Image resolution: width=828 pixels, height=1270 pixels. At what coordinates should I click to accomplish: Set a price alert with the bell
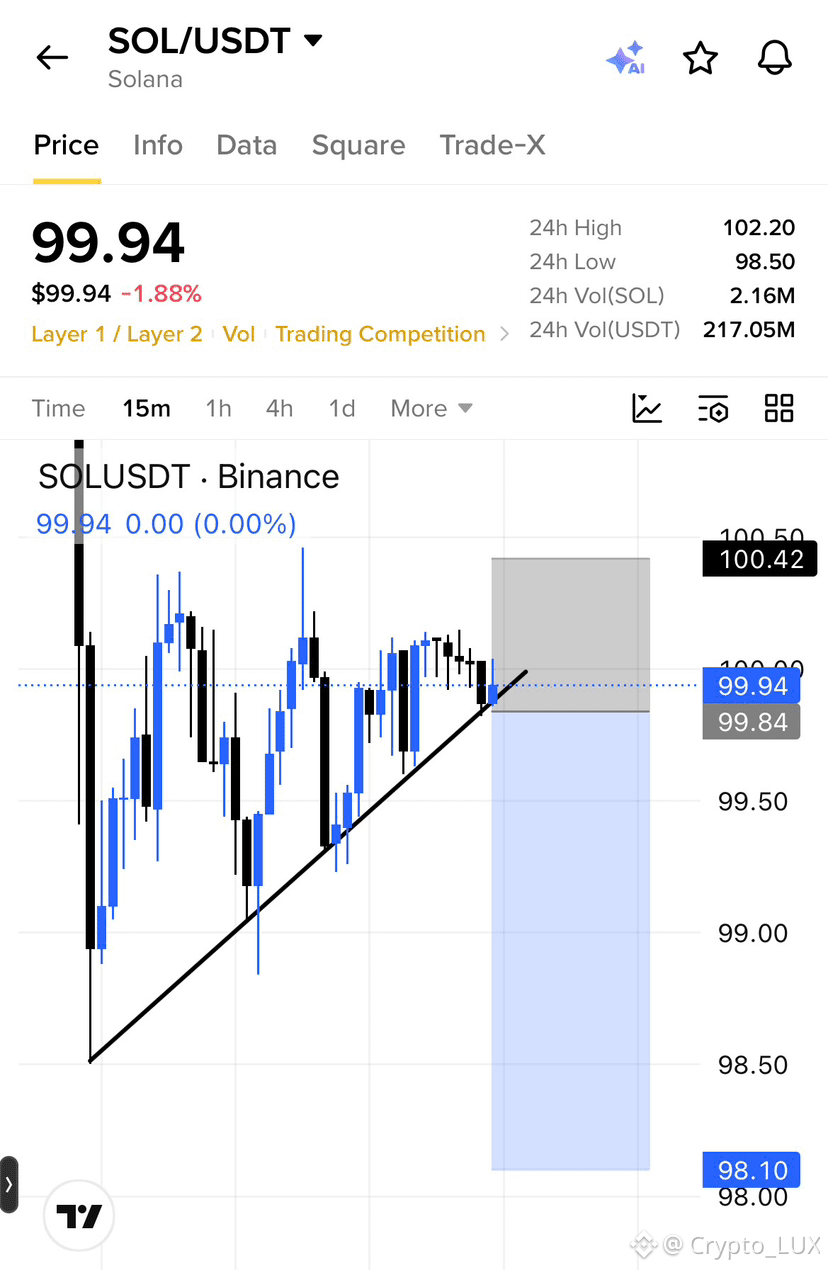(x=775, y=59)
